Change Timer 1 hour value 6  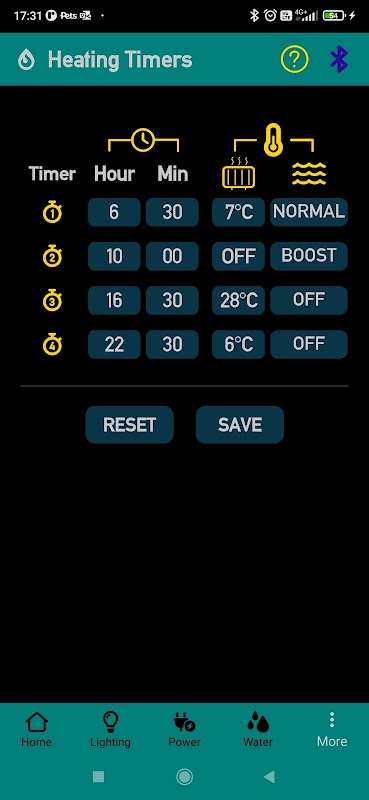114,212
